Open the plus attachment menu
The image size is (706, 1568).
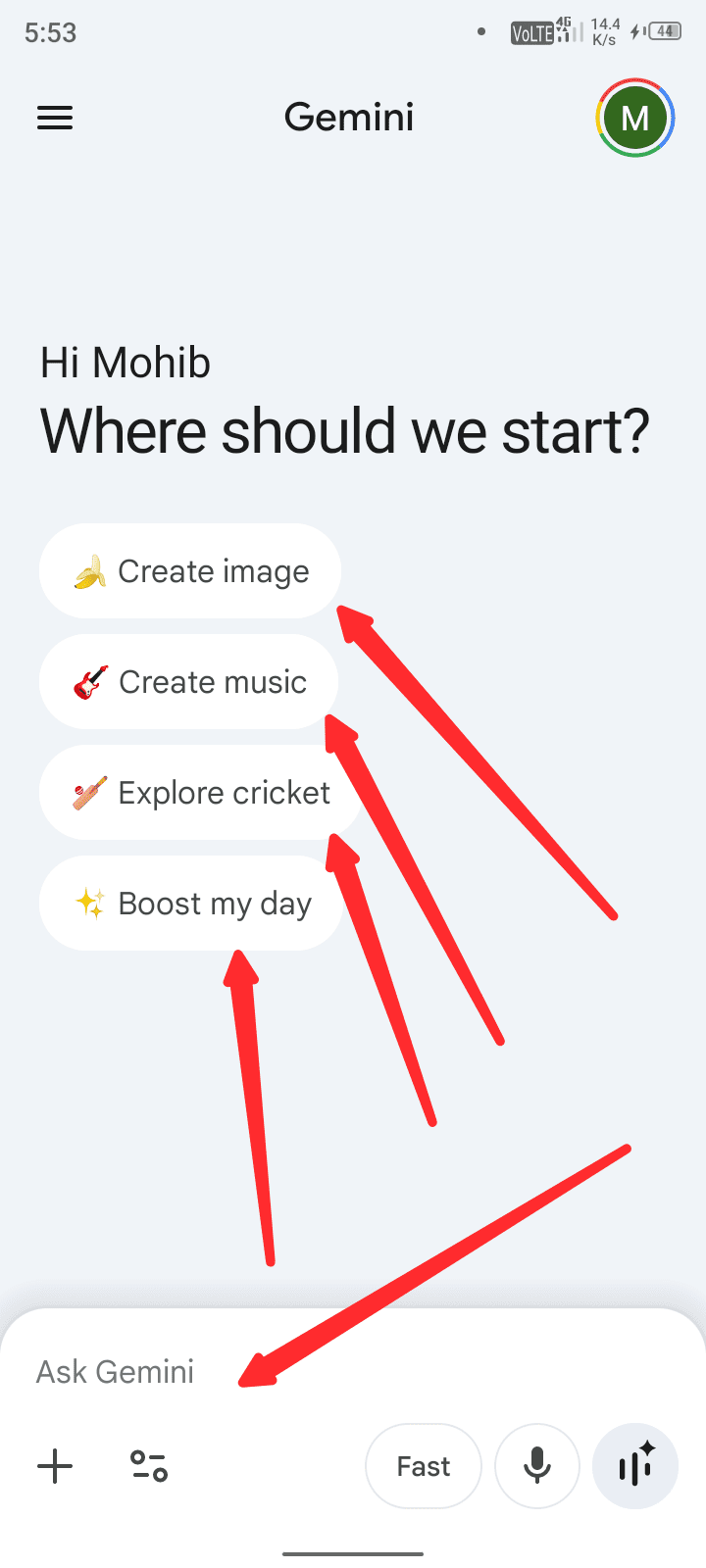(55, 1467)
